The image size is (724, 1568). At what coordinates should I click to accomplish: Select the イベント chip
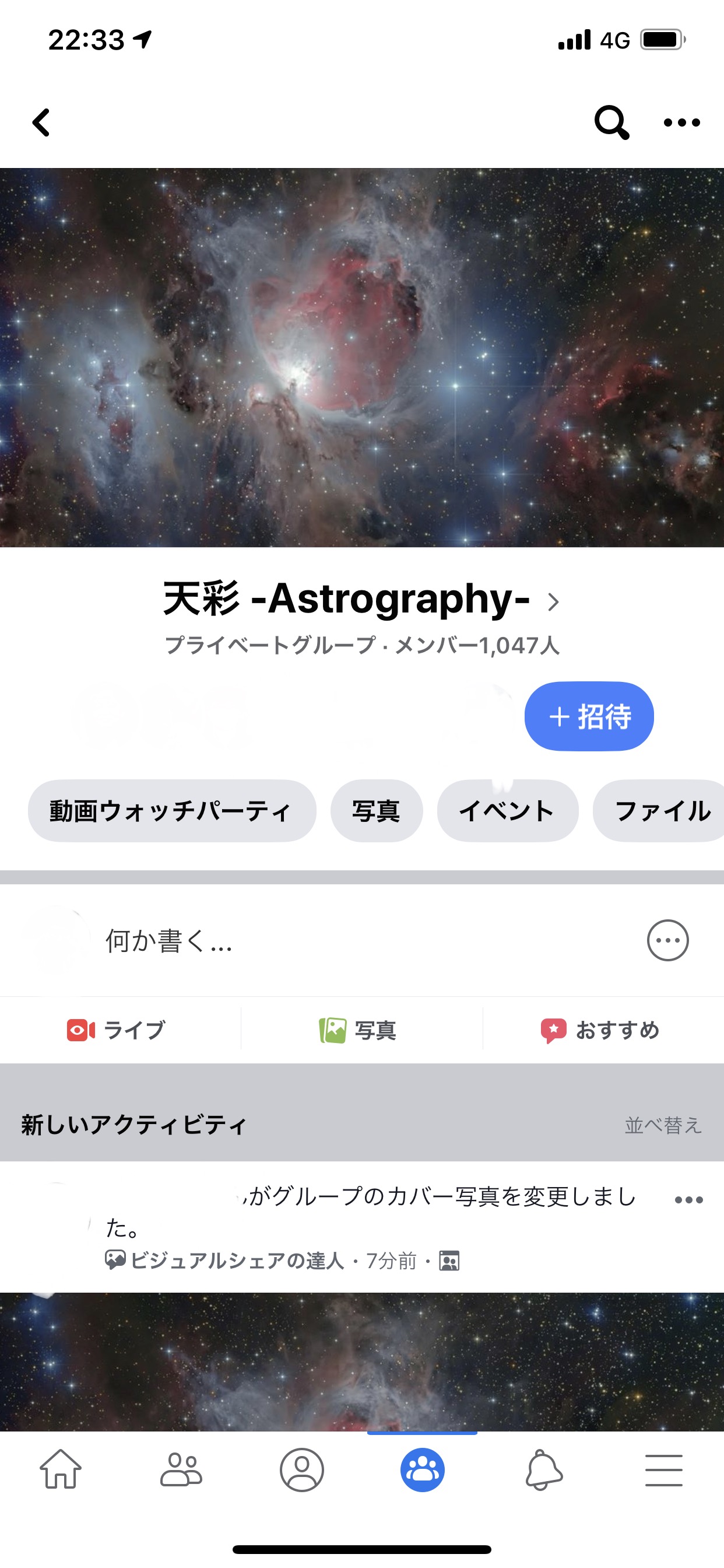(x=507, y=811)
